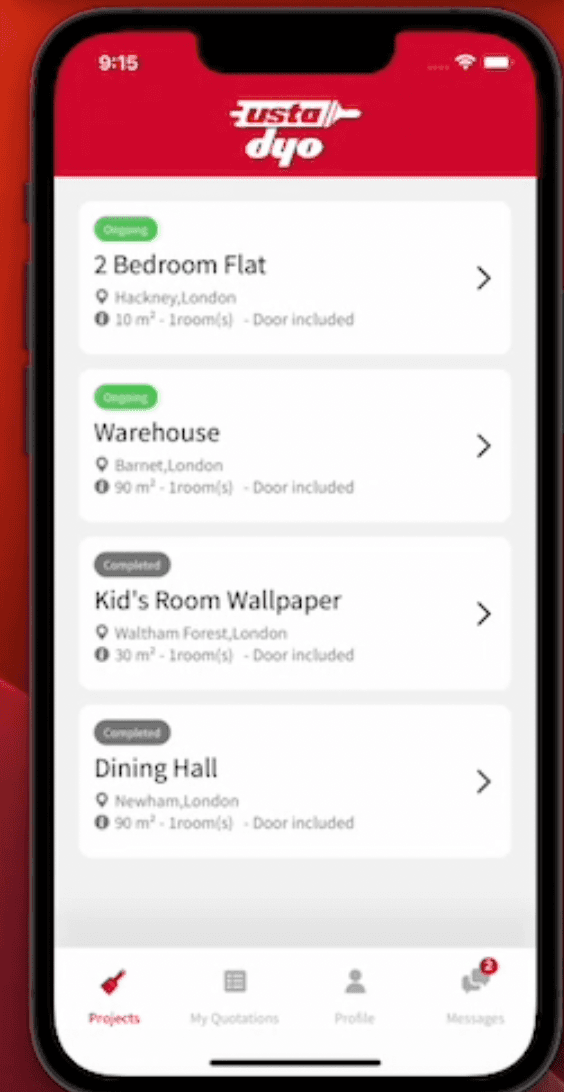This screenshot has height=1092, width=564.
Task: View the Kid's Room Wallpaper project
Action: pyautogui.click(x=295, y=614)
